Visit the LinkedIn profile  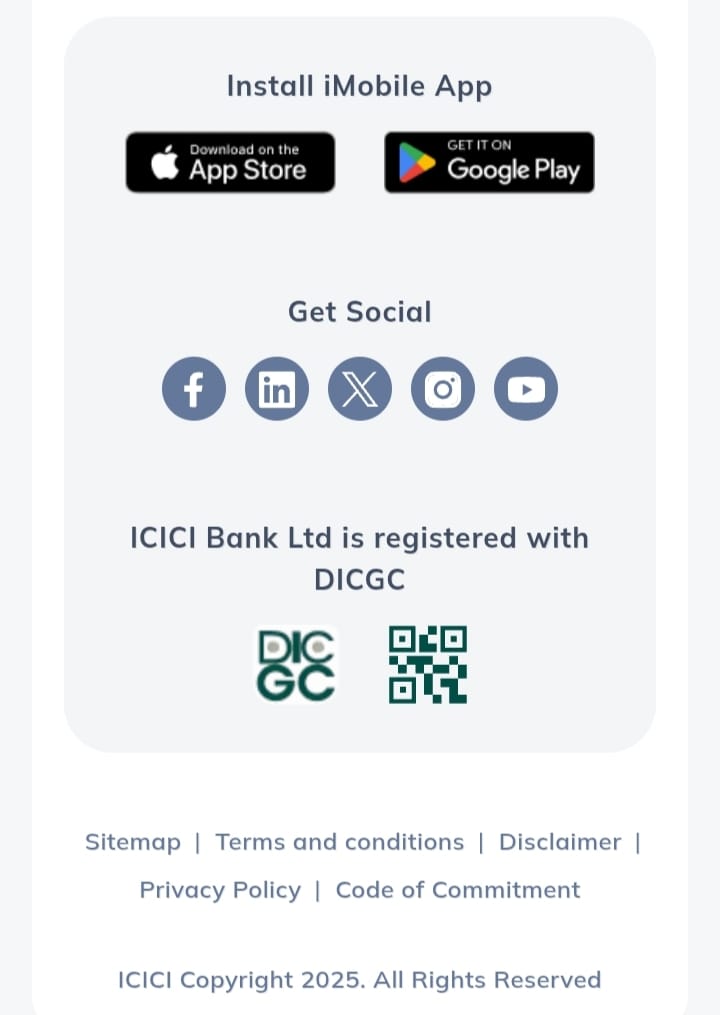(x=277, y=389)
